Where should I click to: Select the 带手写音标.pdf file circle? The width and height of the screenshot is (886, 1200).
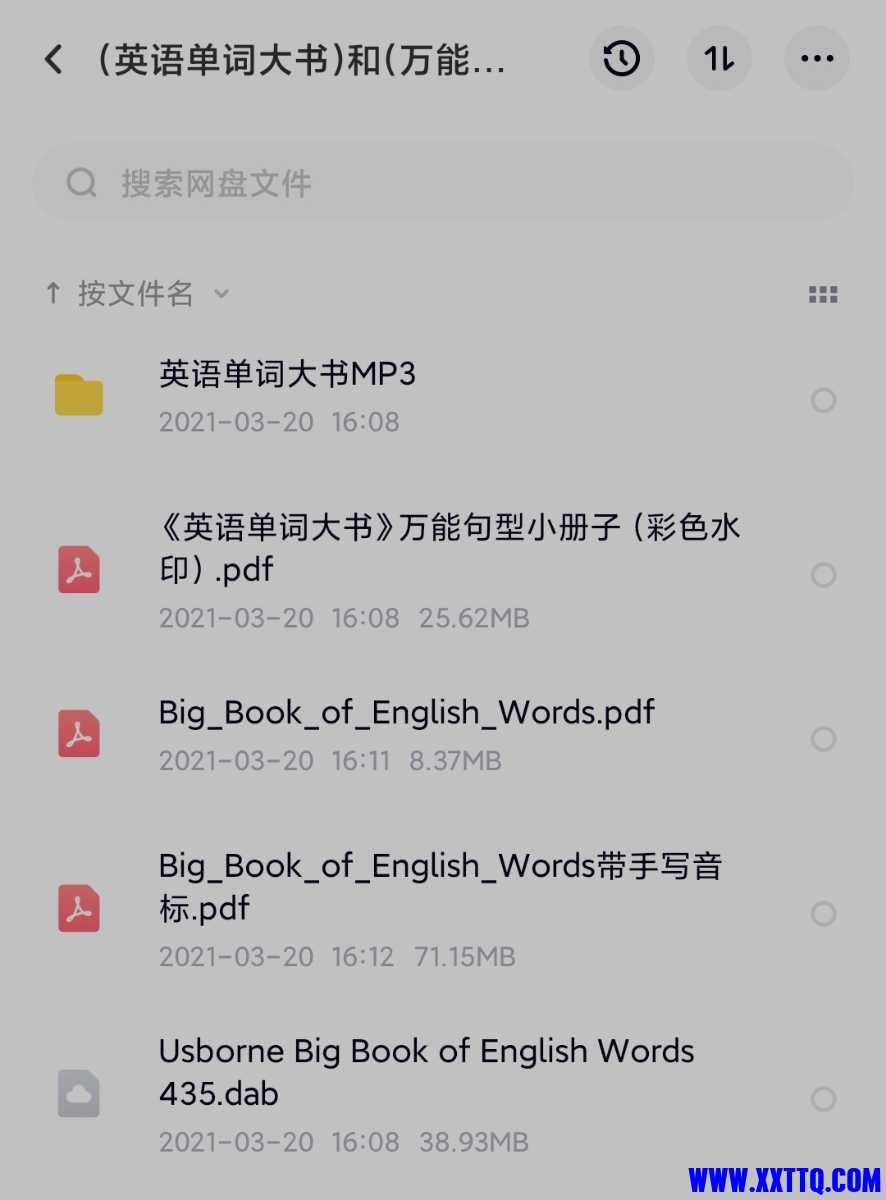[x=823, y=914]
